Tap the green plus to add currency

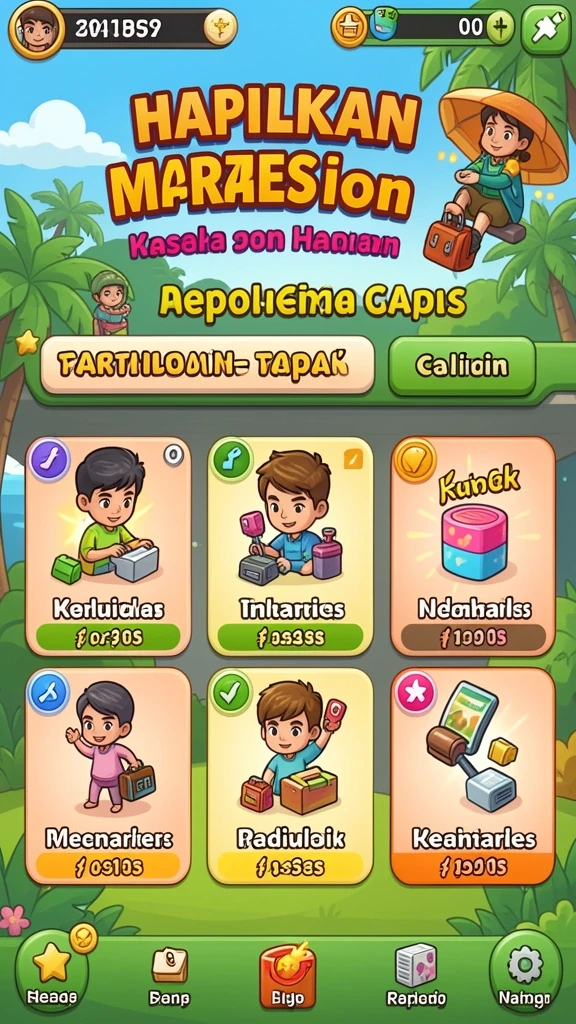point(500,28)
